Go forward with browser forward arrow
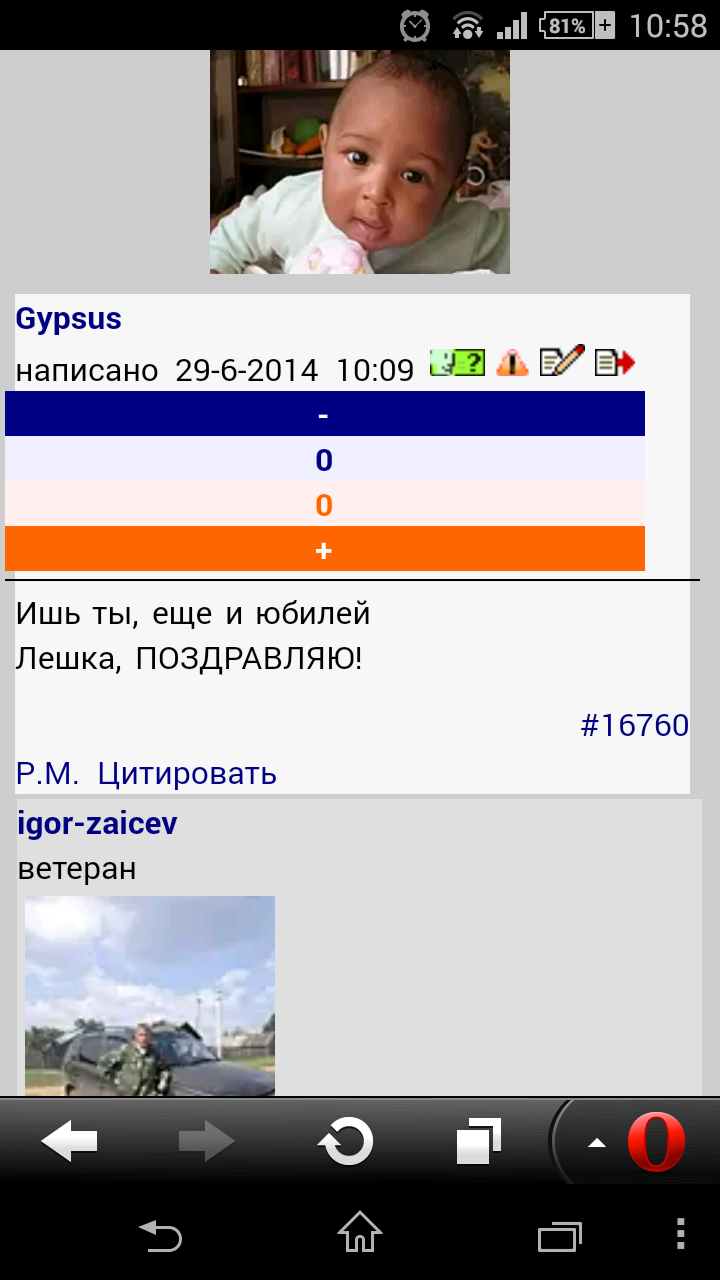Image resolution: width=720 pixels, height=1280 pixels. tap(206, 1141)
